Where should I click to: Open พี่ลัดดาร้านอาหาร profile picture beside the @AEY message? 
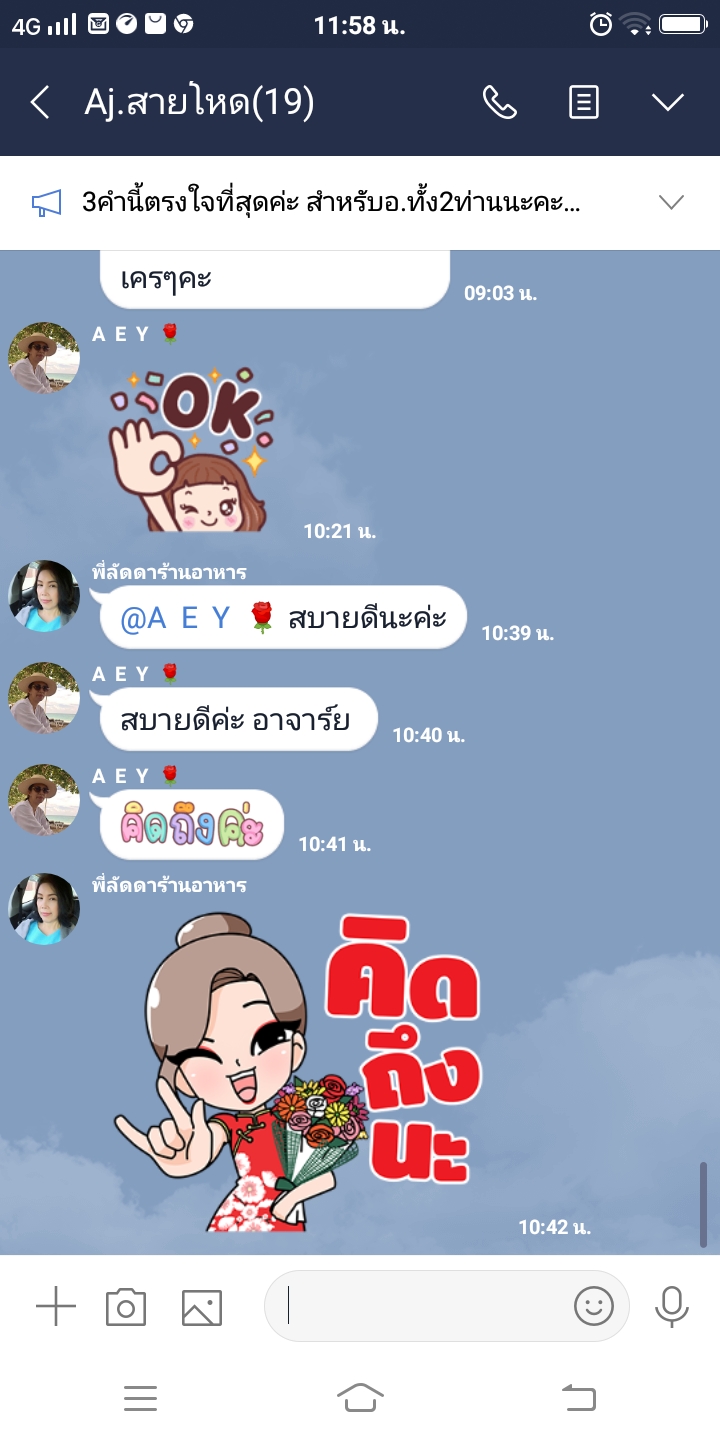coord(44,597)
